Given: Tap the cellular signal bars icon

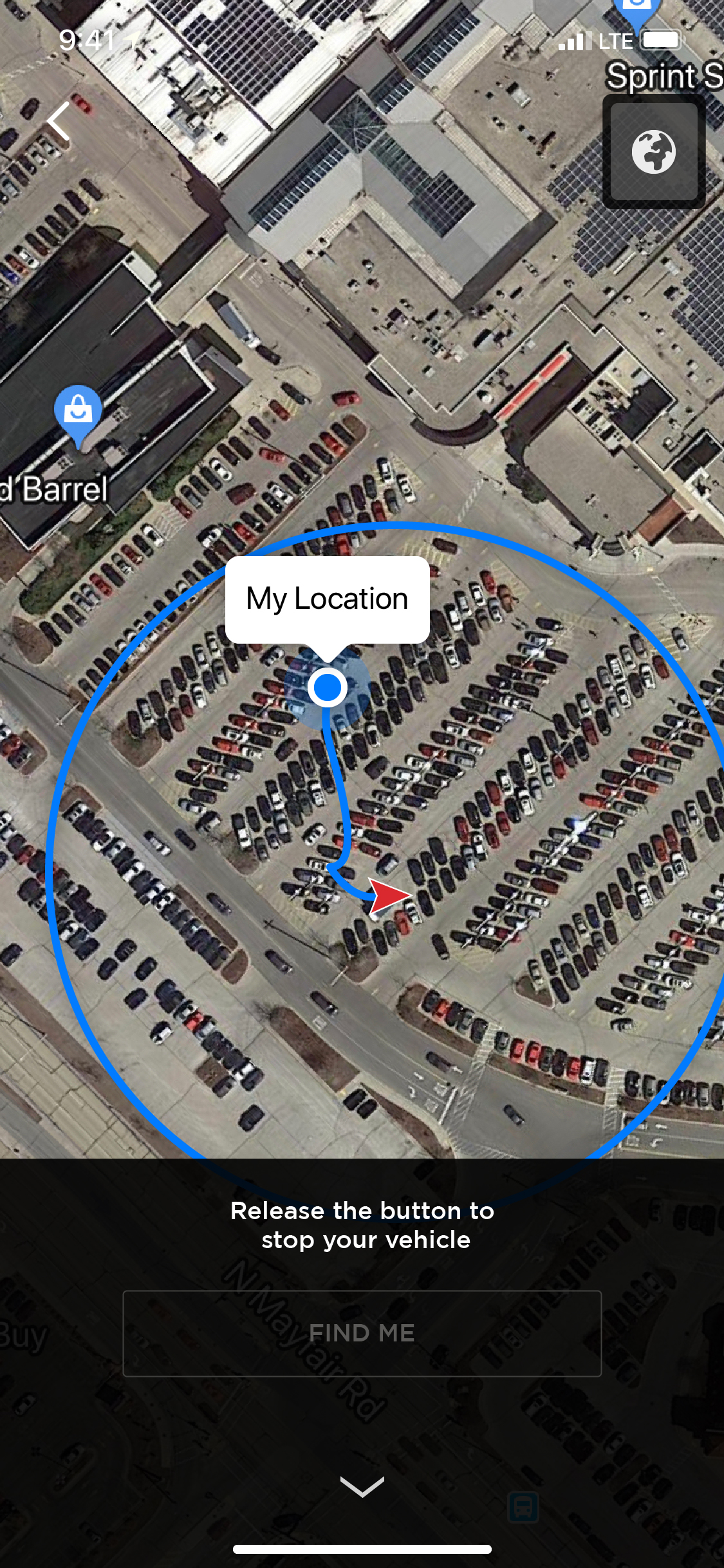Looking at the screenshot, I should [575, 41].
